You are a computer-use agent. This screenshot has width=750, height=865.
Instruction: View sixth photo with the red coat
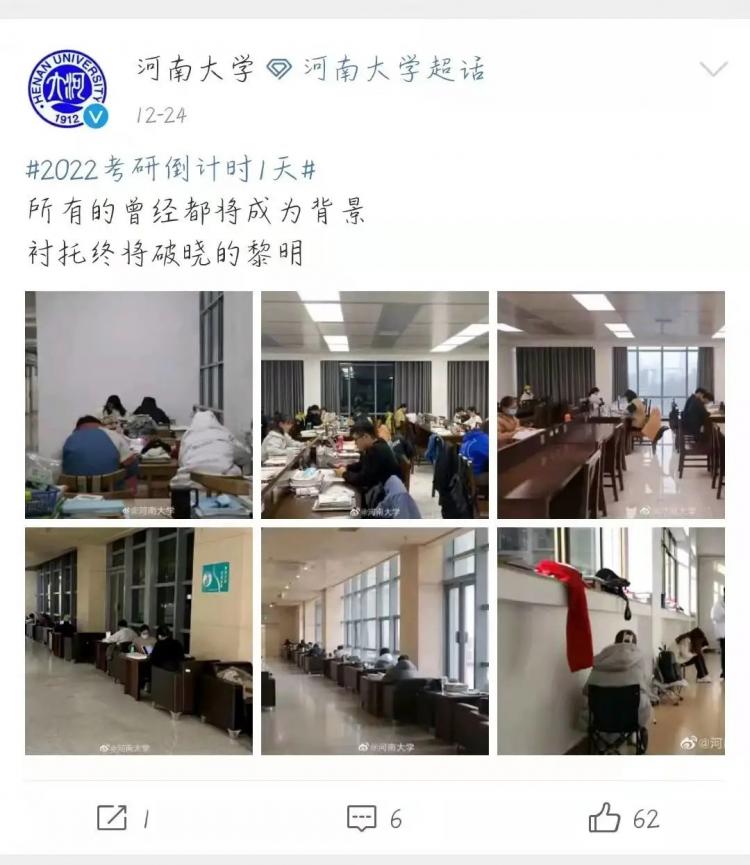pyautogui.click(x=611, y=641)
